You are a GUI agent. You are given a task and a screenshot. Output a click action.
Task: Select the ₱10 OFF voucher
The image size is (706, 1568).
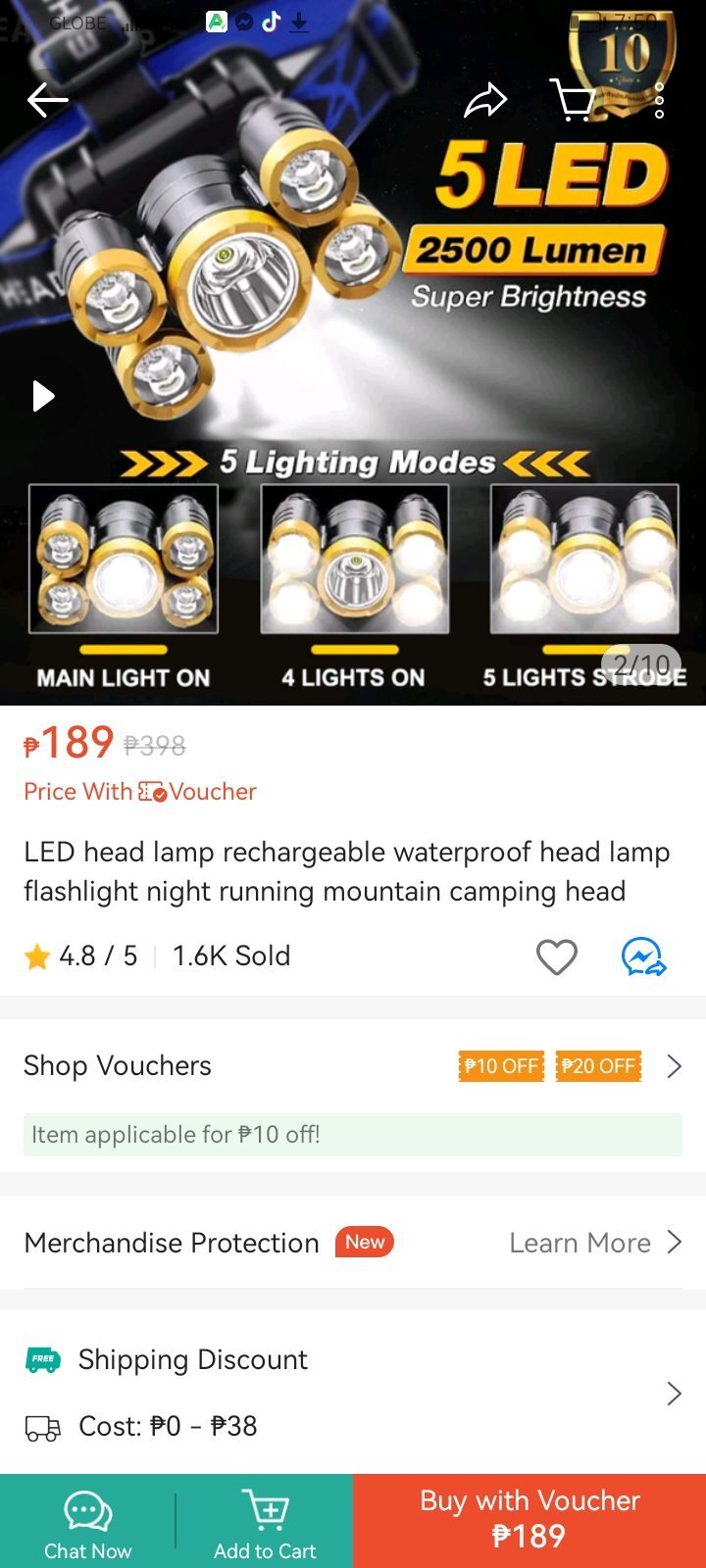[x=501, y=1066]
